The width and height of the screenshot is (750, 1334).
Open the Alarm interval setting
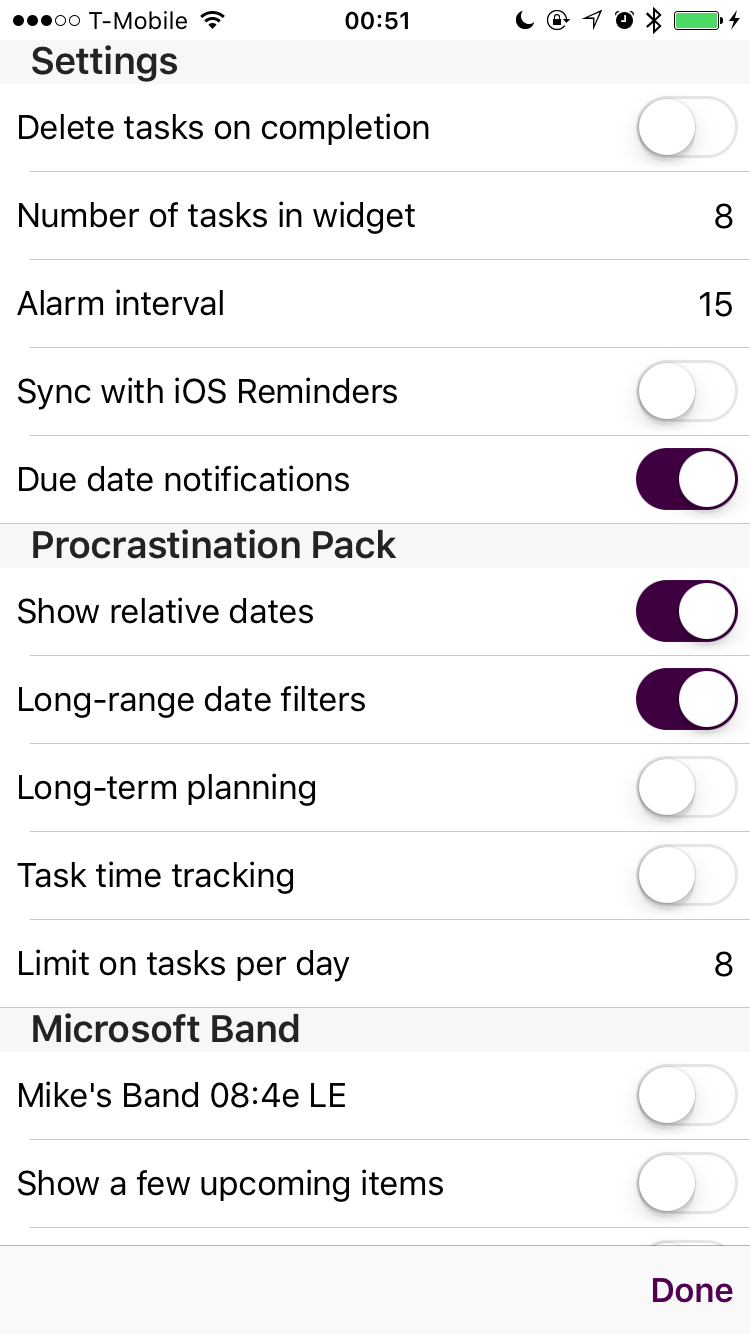[375, 303]
